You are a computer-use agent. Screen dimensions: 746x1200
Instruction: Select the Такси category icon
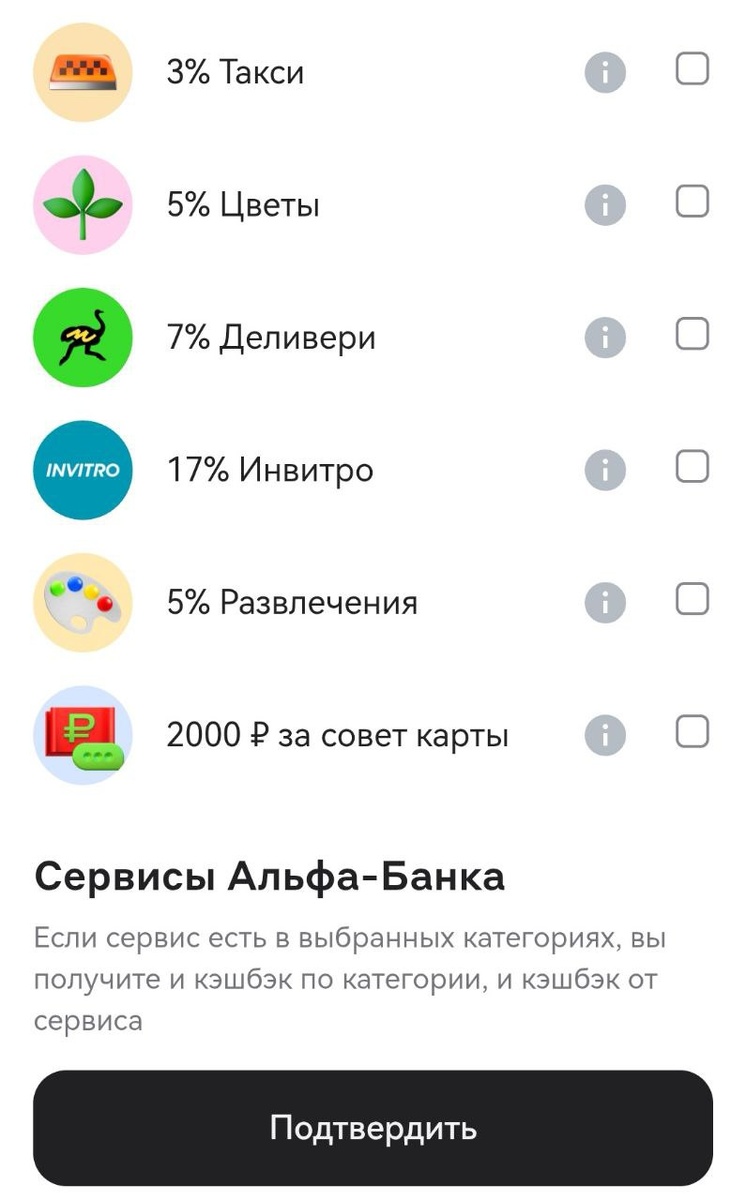[82, 72]
